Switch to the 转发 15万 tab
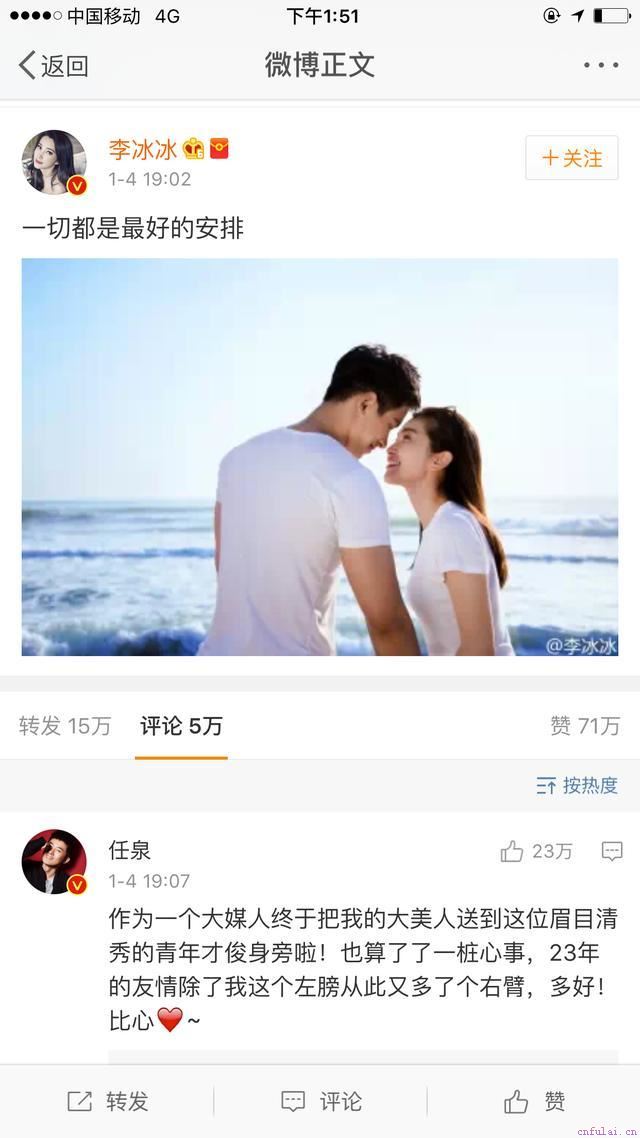The width and height of the screenshot is (640, 1138). (x=65, y=726)
